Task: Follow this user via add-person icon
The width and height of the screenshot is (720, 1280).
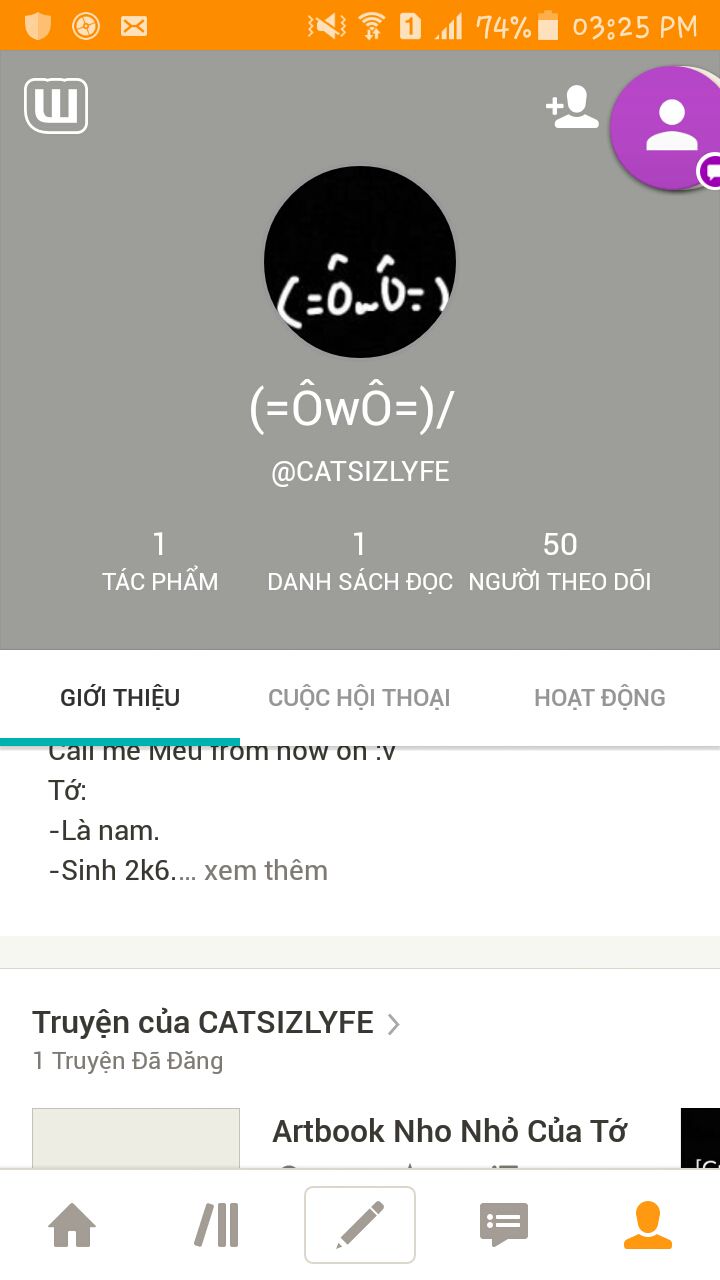Action: 571,107
